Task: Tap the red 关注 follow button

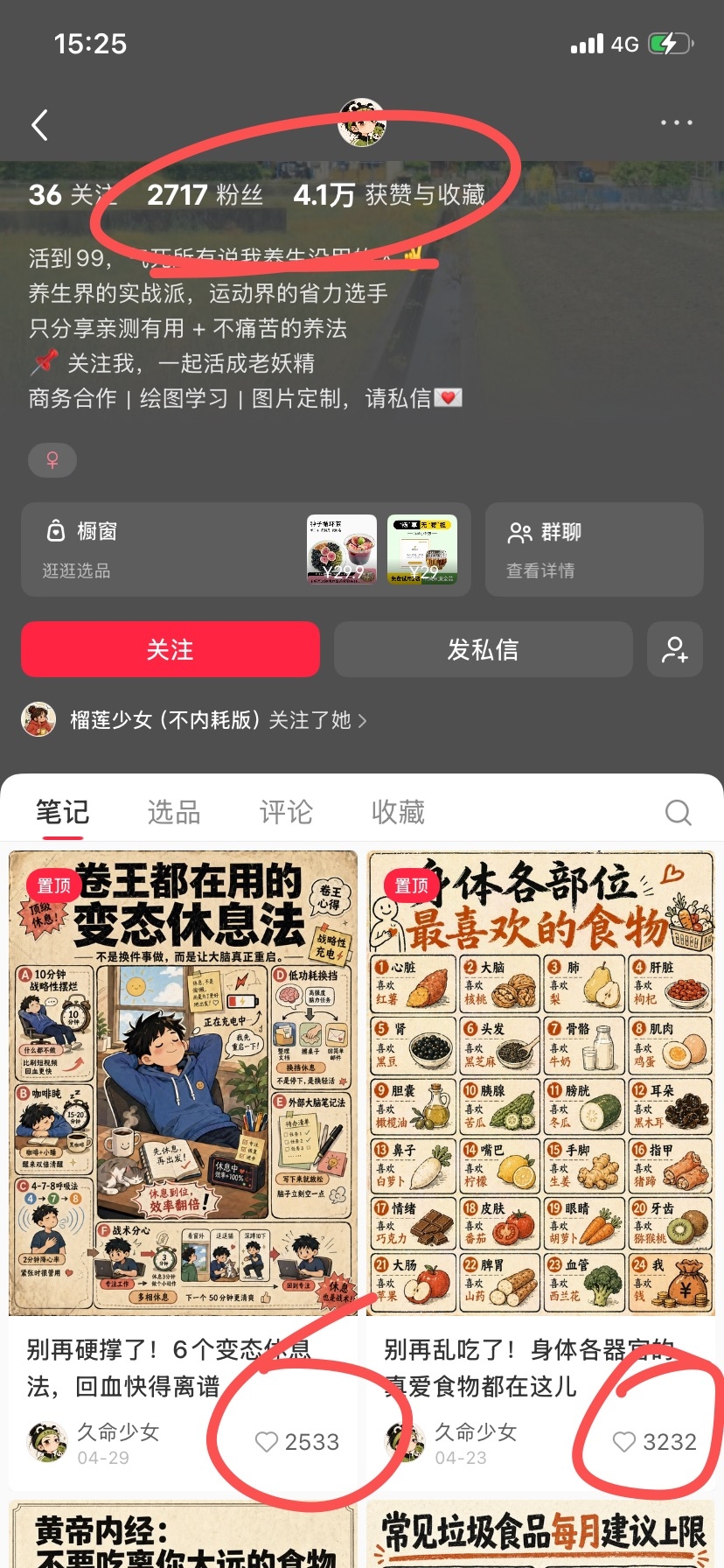Action: click(x=171, y=649)
